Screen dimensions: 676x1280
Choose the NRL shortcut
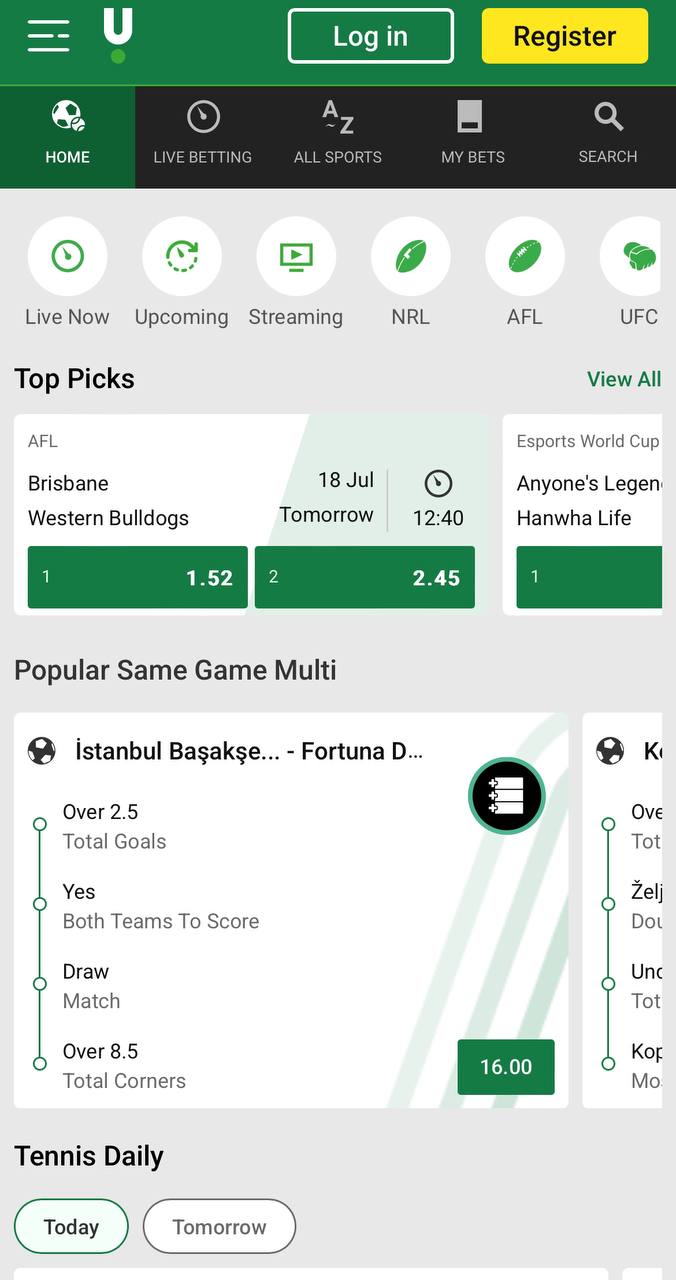[x=411, y=273]
